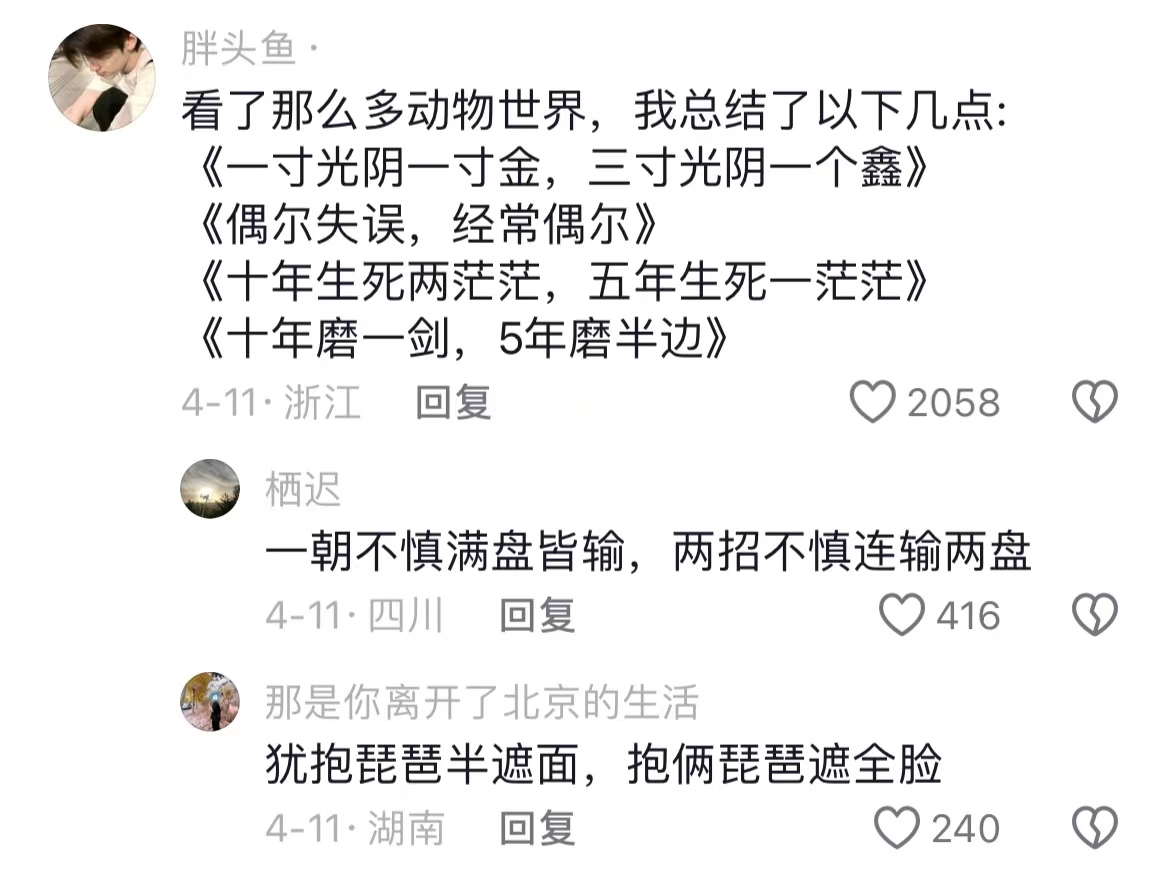Reply to the 犹抱琵琶半遮面 comment
This screenshot has height=872, width=1170.
537,829
